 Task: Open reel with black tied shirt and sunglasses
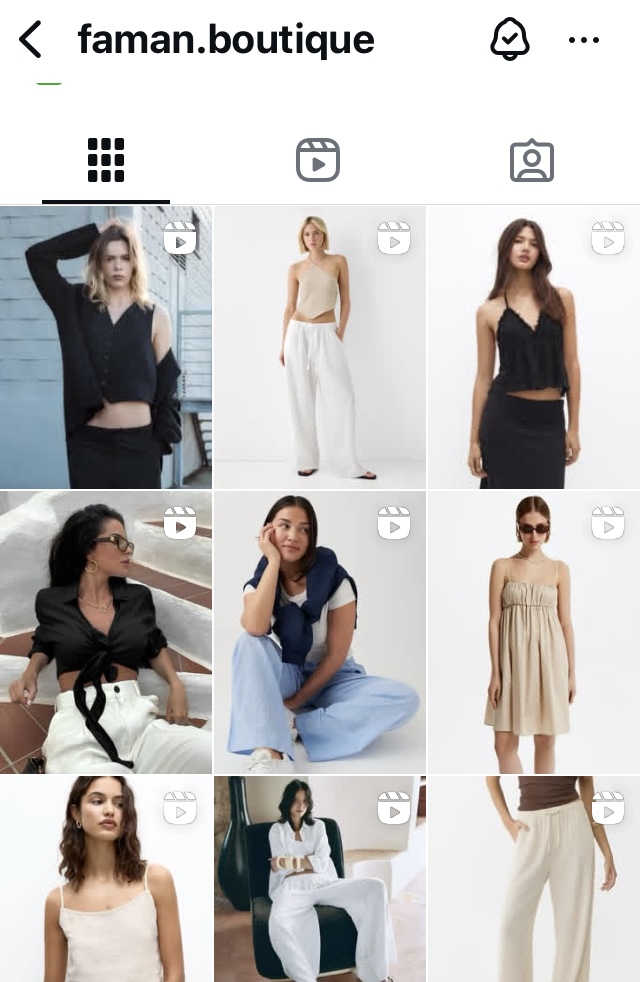pyautogui.click(x=106, y=632)
